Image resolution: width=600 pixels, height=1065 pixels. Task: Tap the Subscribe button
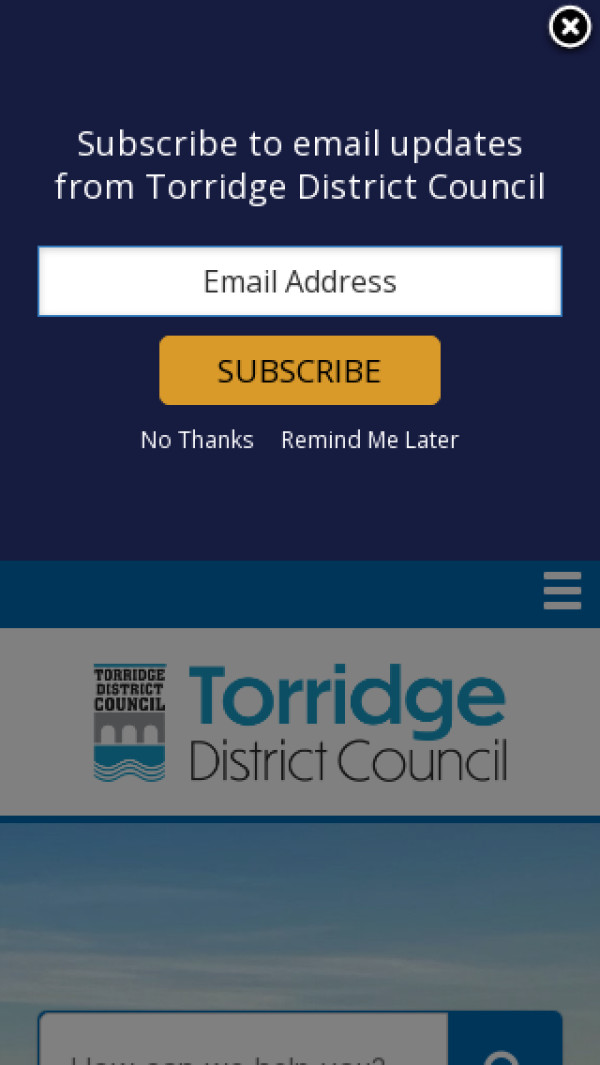tap(300, 371)
